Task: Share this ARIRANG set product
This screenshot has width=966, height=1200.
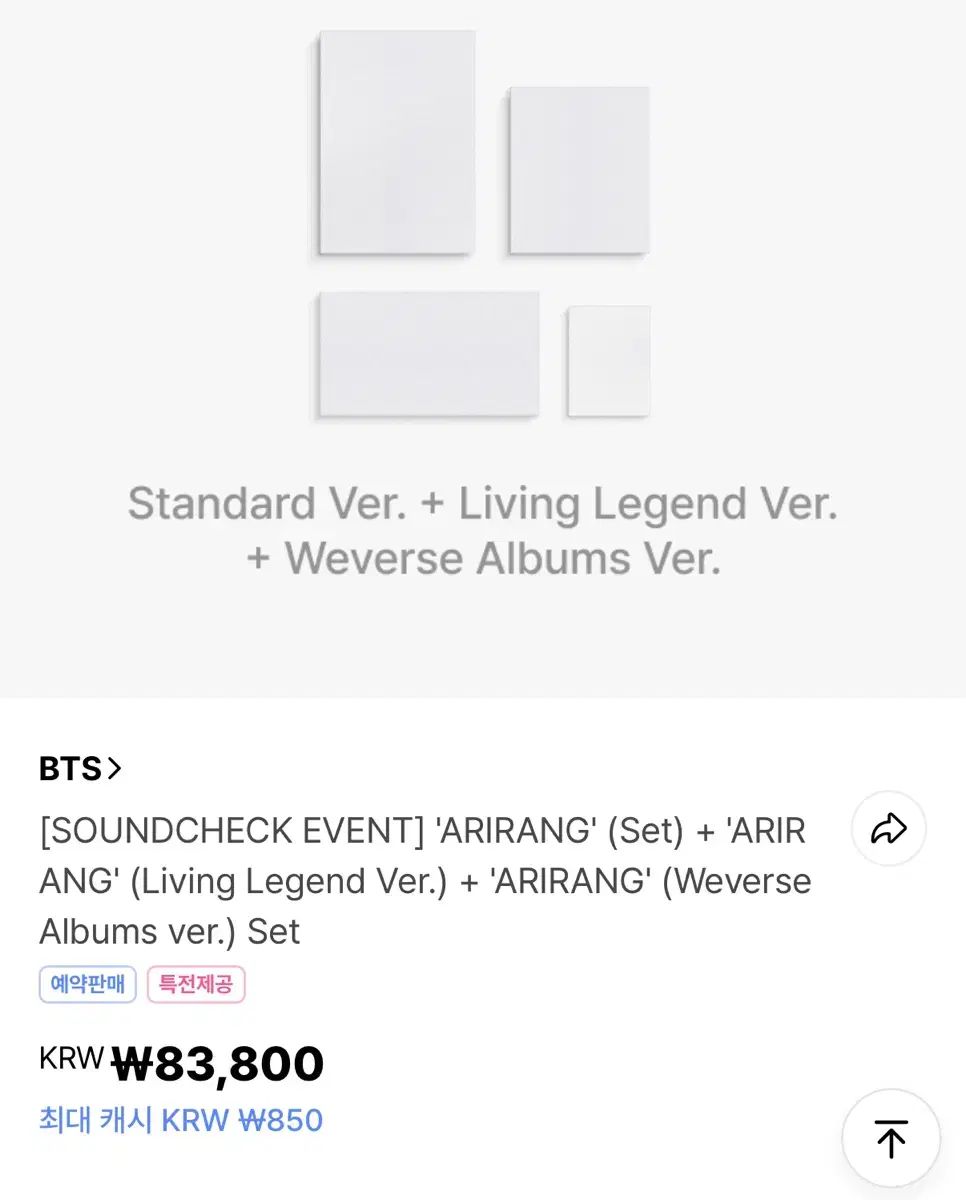Action: pyautogui.click(x=888, y=828)
